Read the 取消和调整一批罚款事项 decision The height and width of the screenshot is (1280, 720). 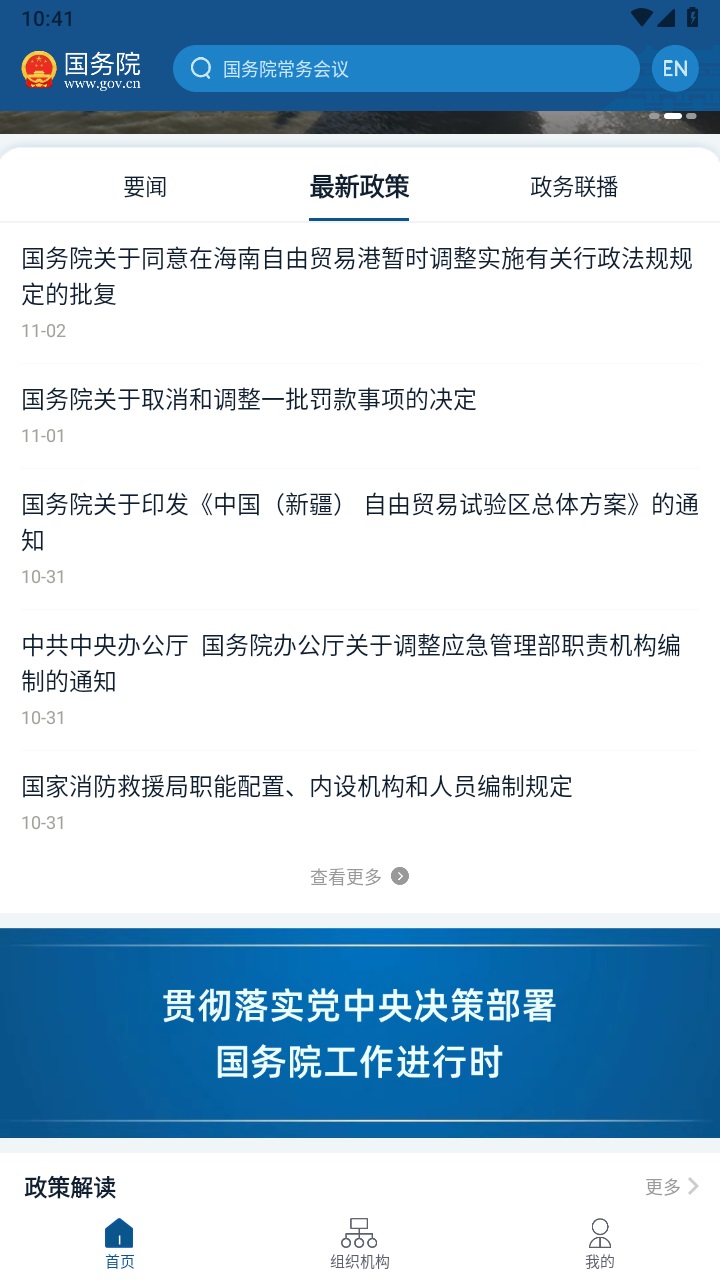click(249, 401)
